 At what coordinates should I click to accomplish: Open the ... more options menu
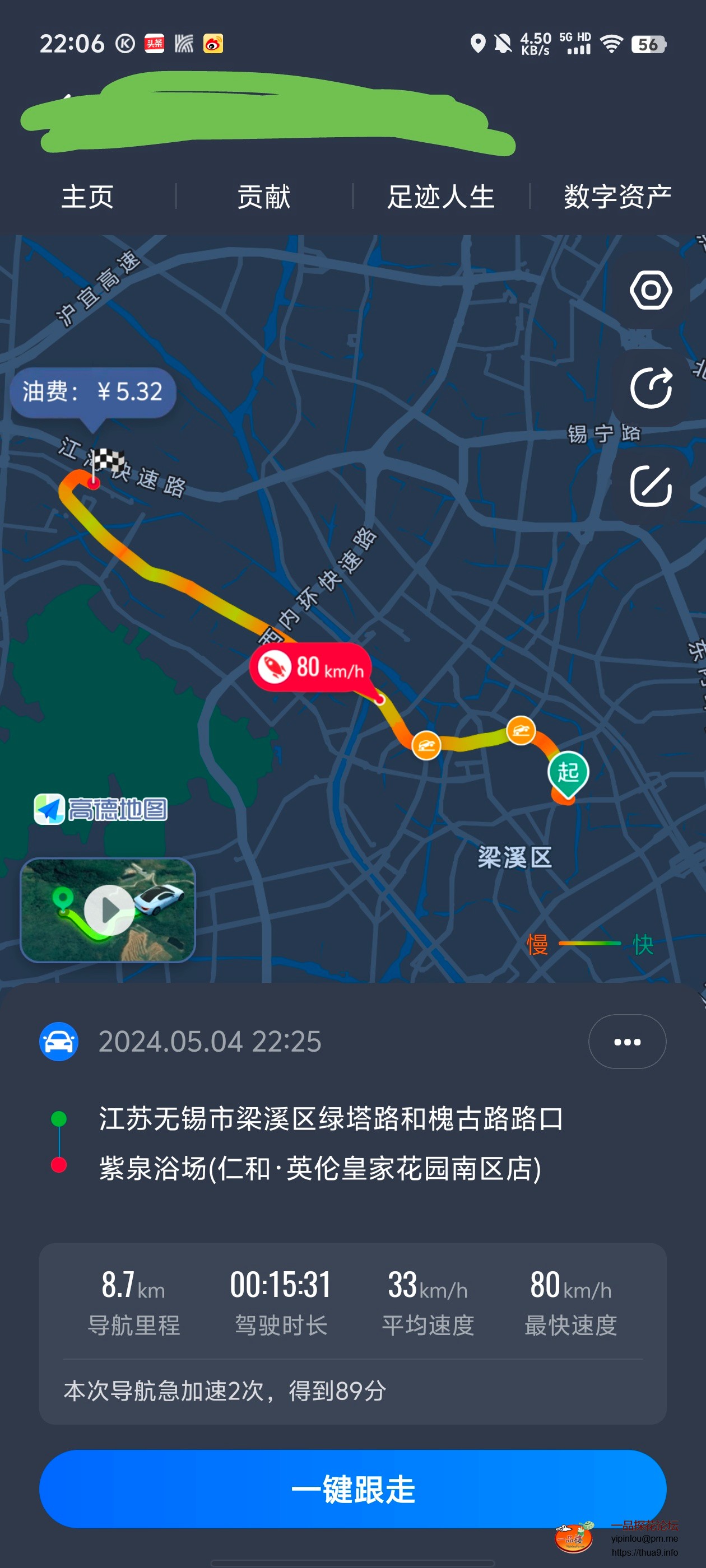tap(627, 1042)
